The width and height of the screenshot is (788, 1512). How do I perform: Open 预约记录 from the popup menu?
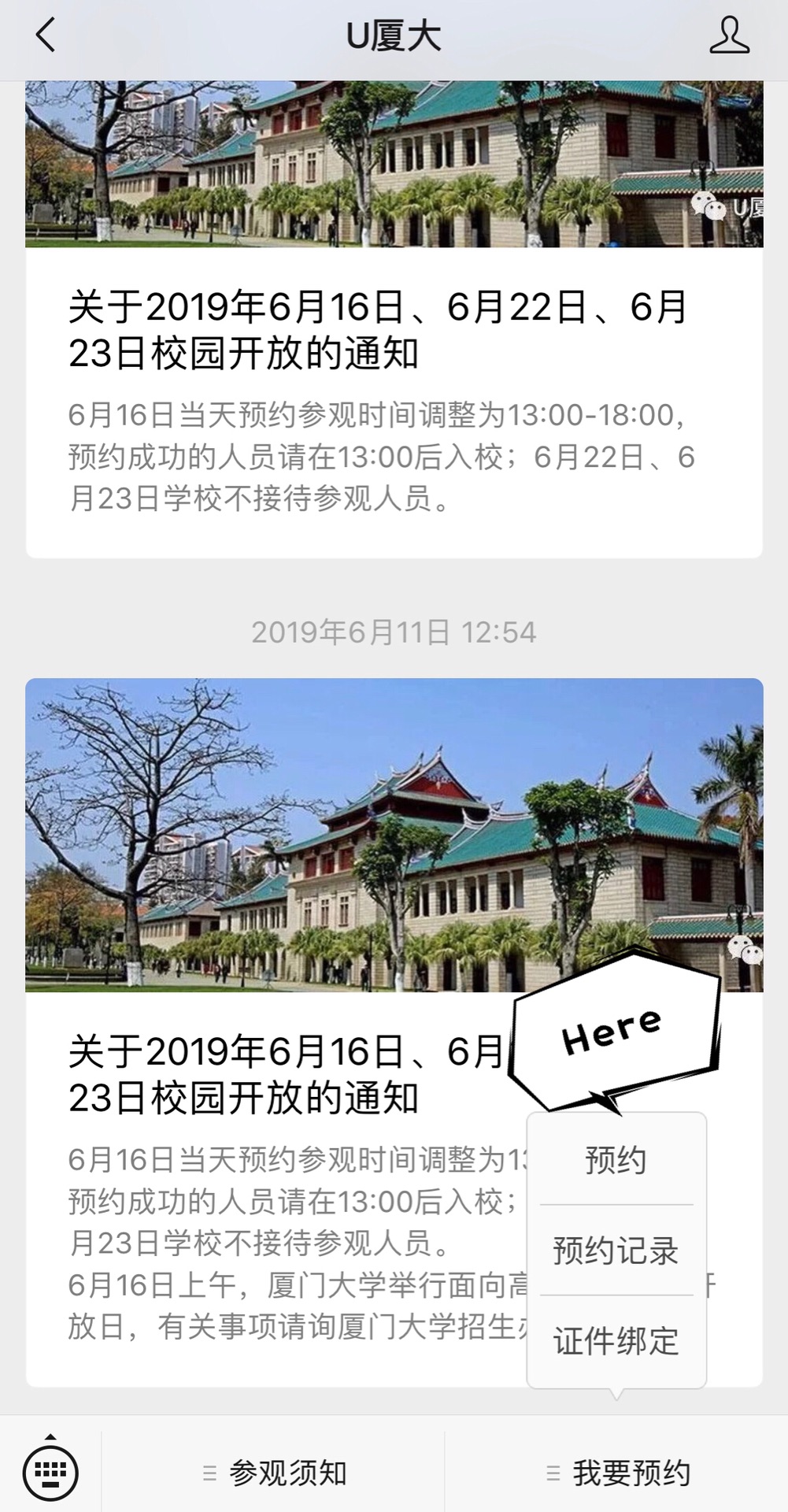click(x=616, y=1251)
